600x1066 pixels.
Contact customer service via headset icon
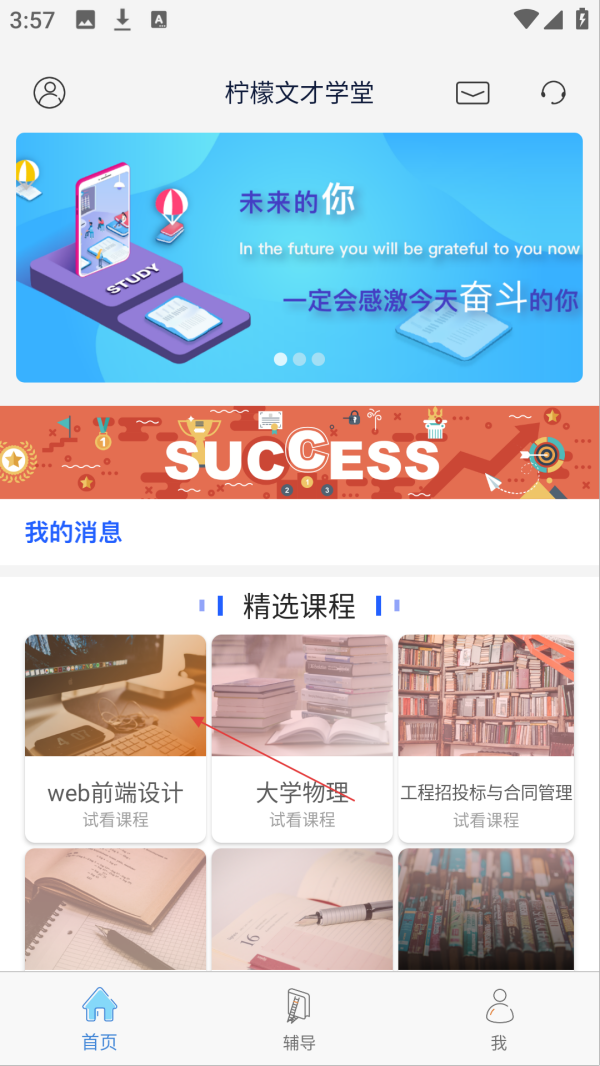point(553,92)
